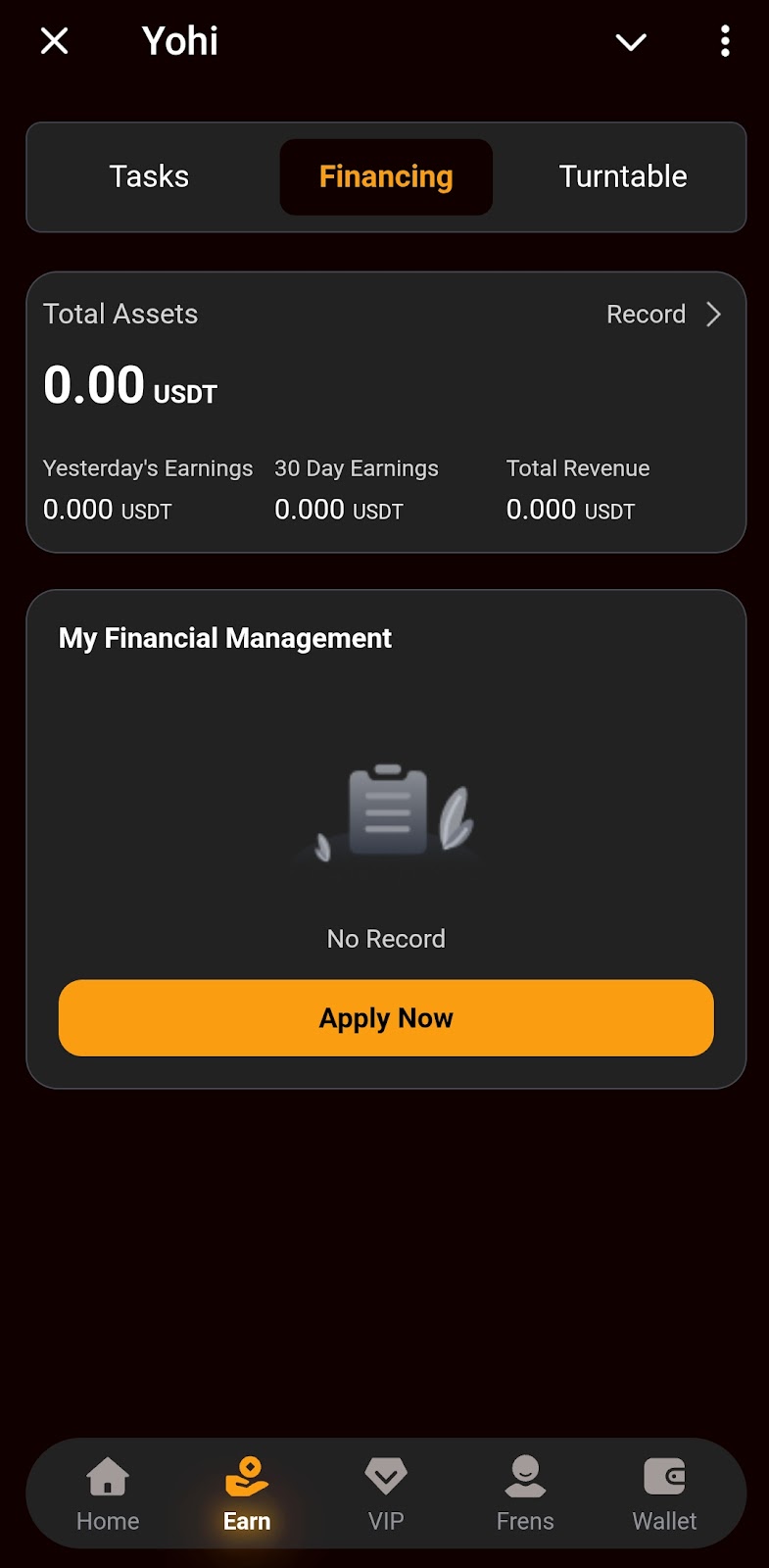Go to the Home tab
The width and height of the screenshot is (769, 1568).
(x=108, y=1494)
